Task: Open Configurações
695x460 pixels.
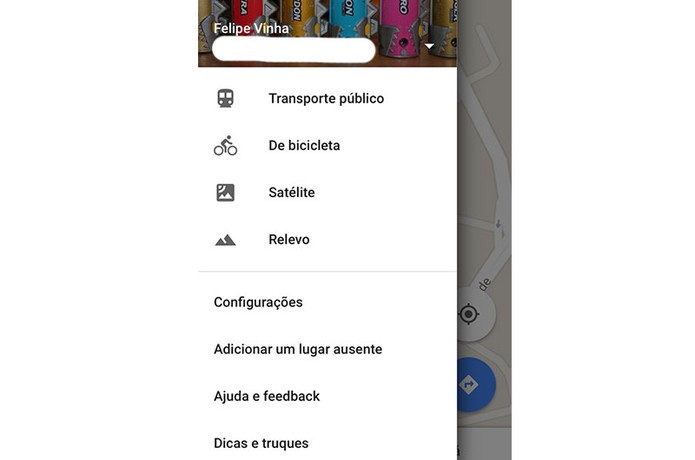Action: pyautogui.click(x=258, y=302)
